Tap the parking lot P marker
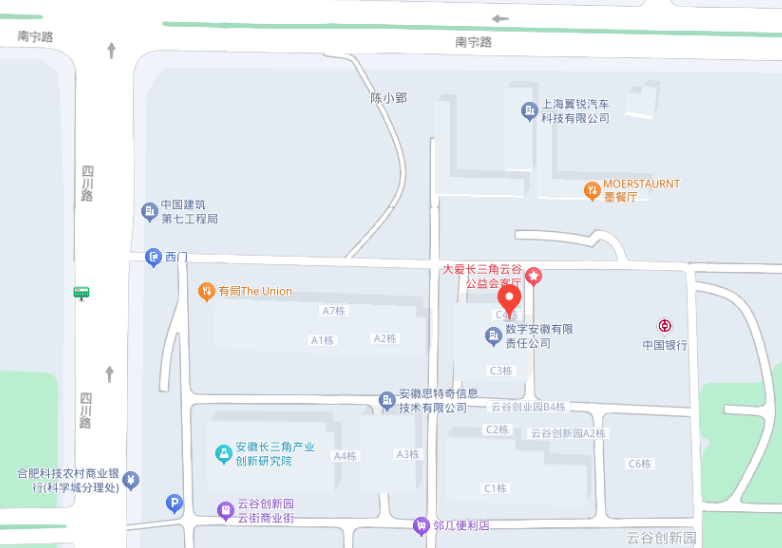 coord(175,503)
